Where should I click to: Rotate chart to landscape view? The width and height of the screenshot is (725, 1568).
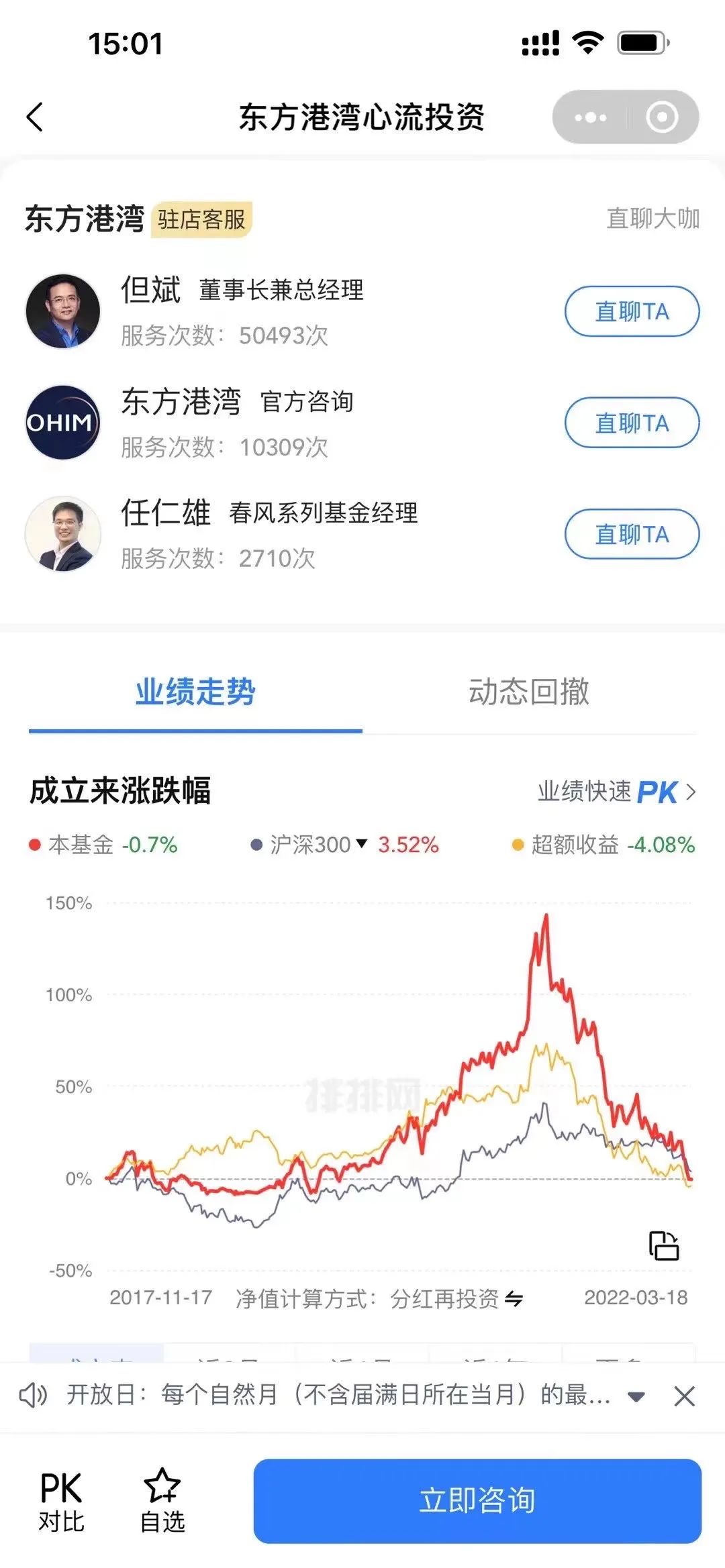coord(663,1245)
